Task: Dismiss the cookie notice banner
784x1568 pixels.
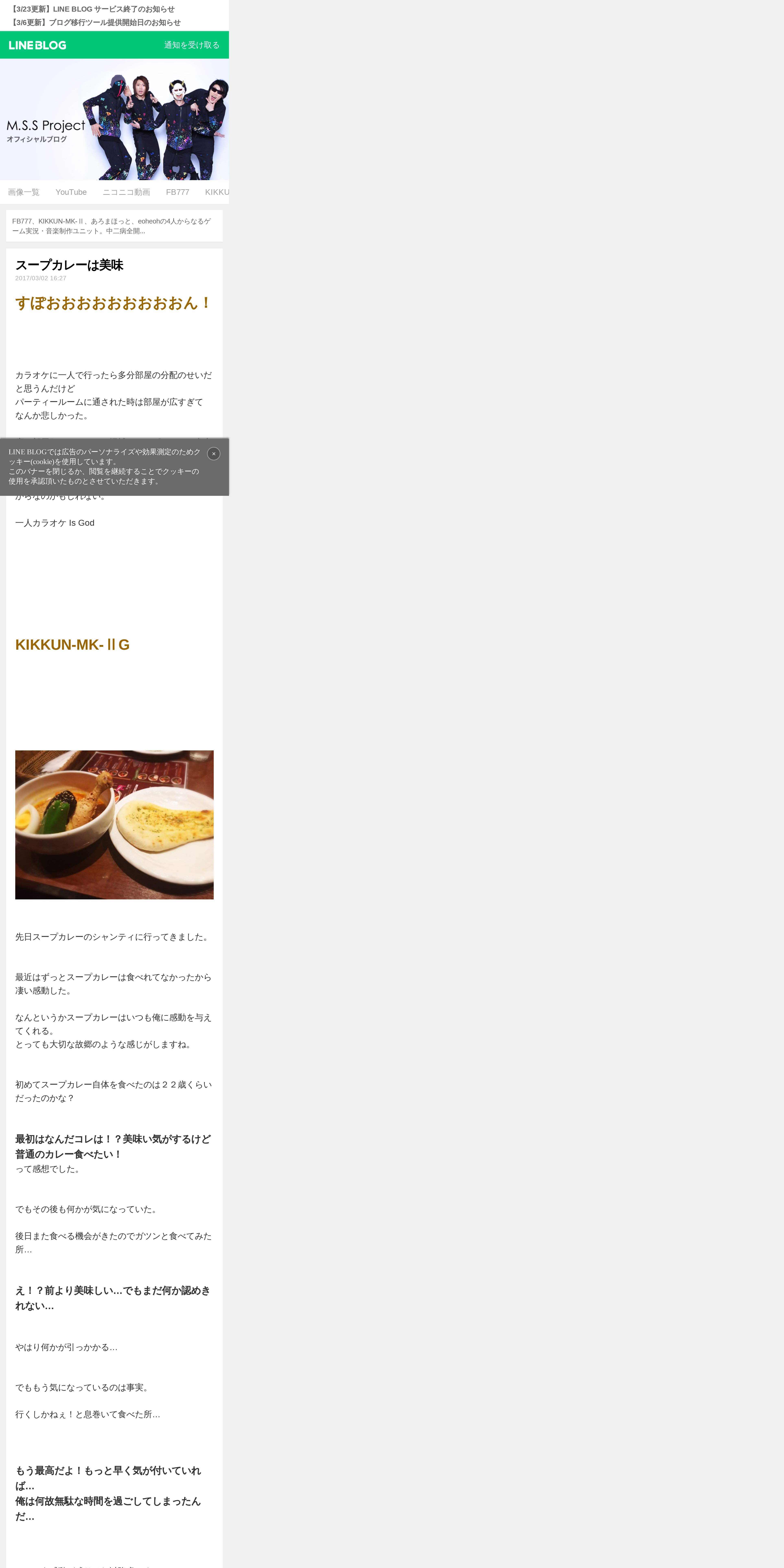Action: click(x=214, y=453)
